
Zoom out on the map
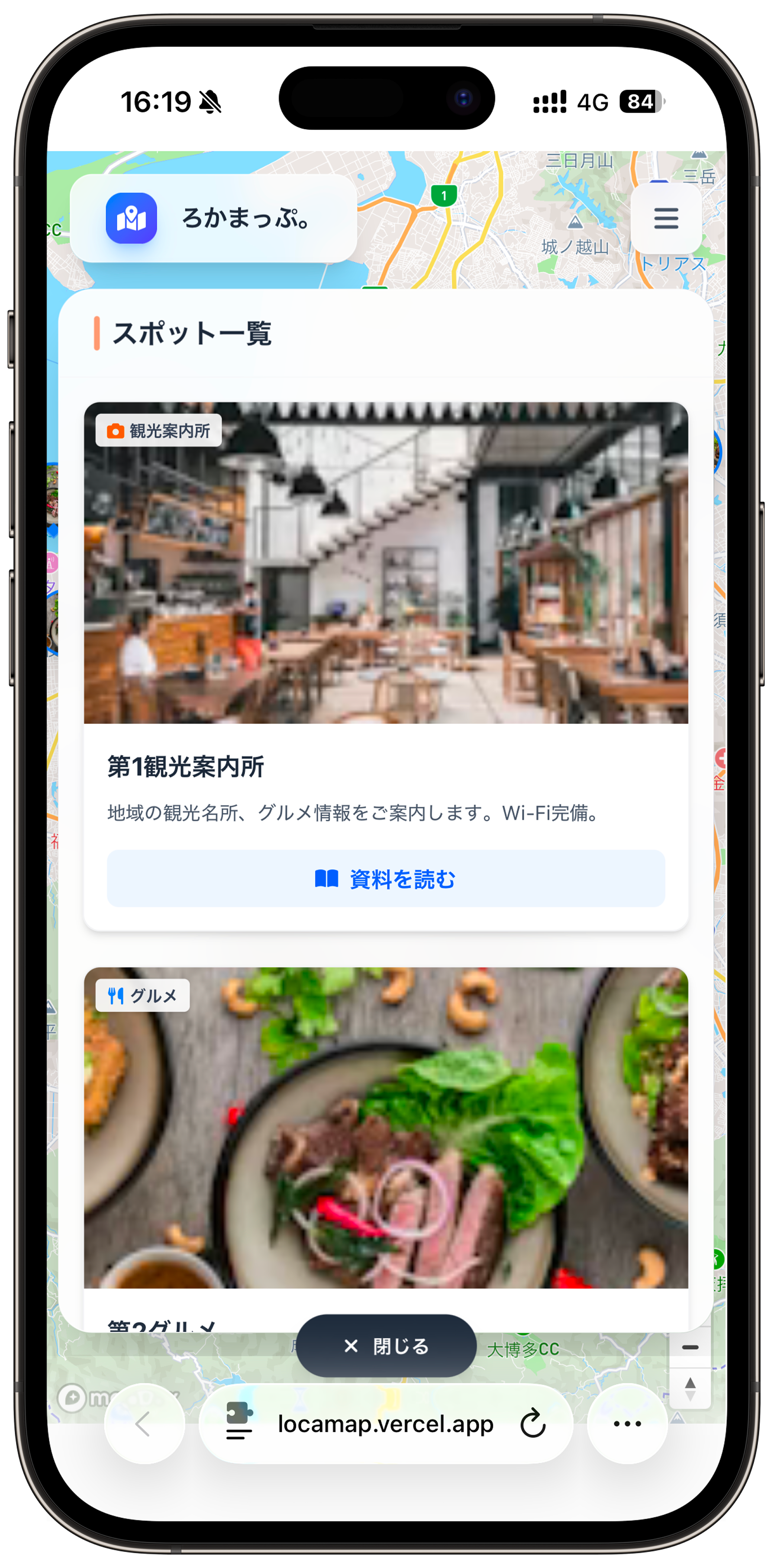(x=690, y=1347)
